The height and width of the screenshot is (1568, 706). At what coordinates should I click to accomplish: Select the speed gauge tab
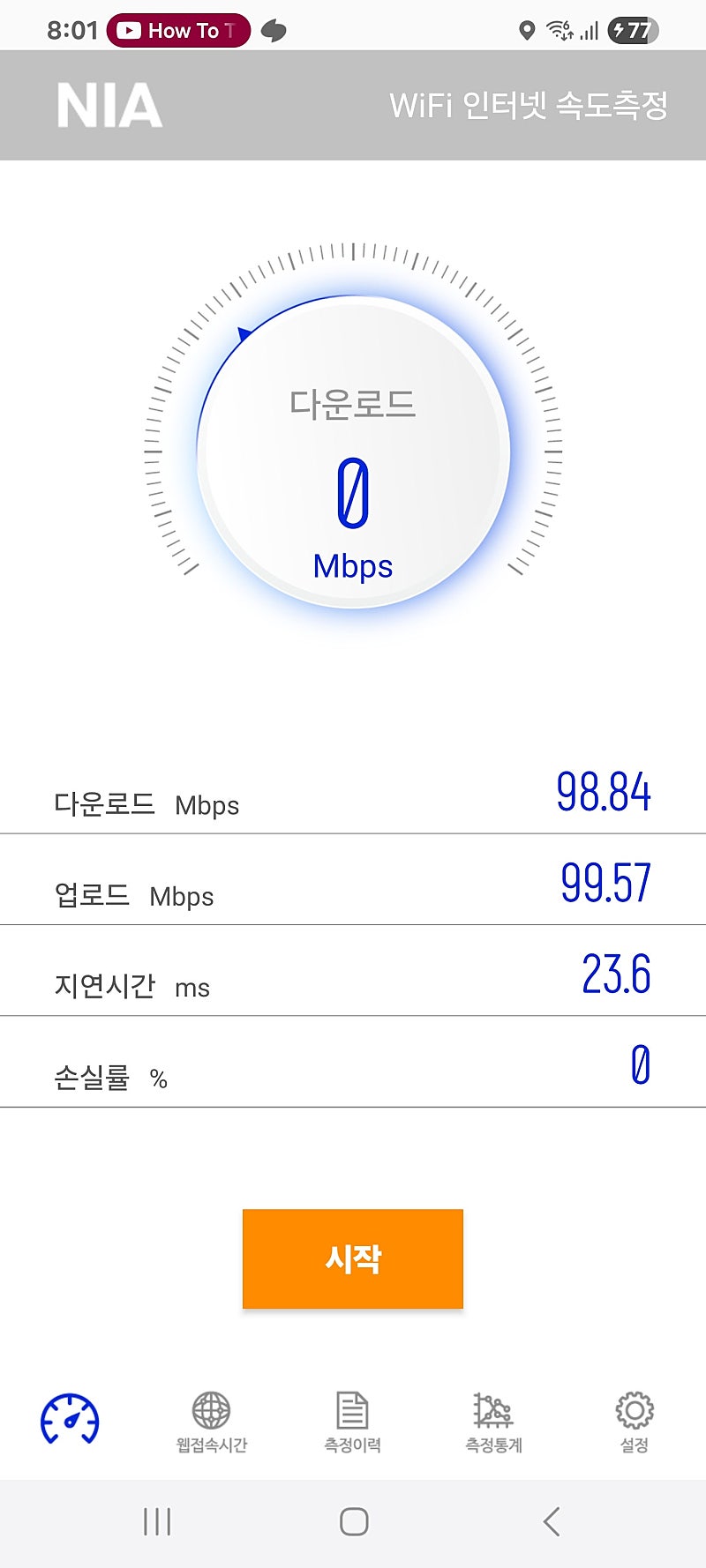[x=70, y=1419]
